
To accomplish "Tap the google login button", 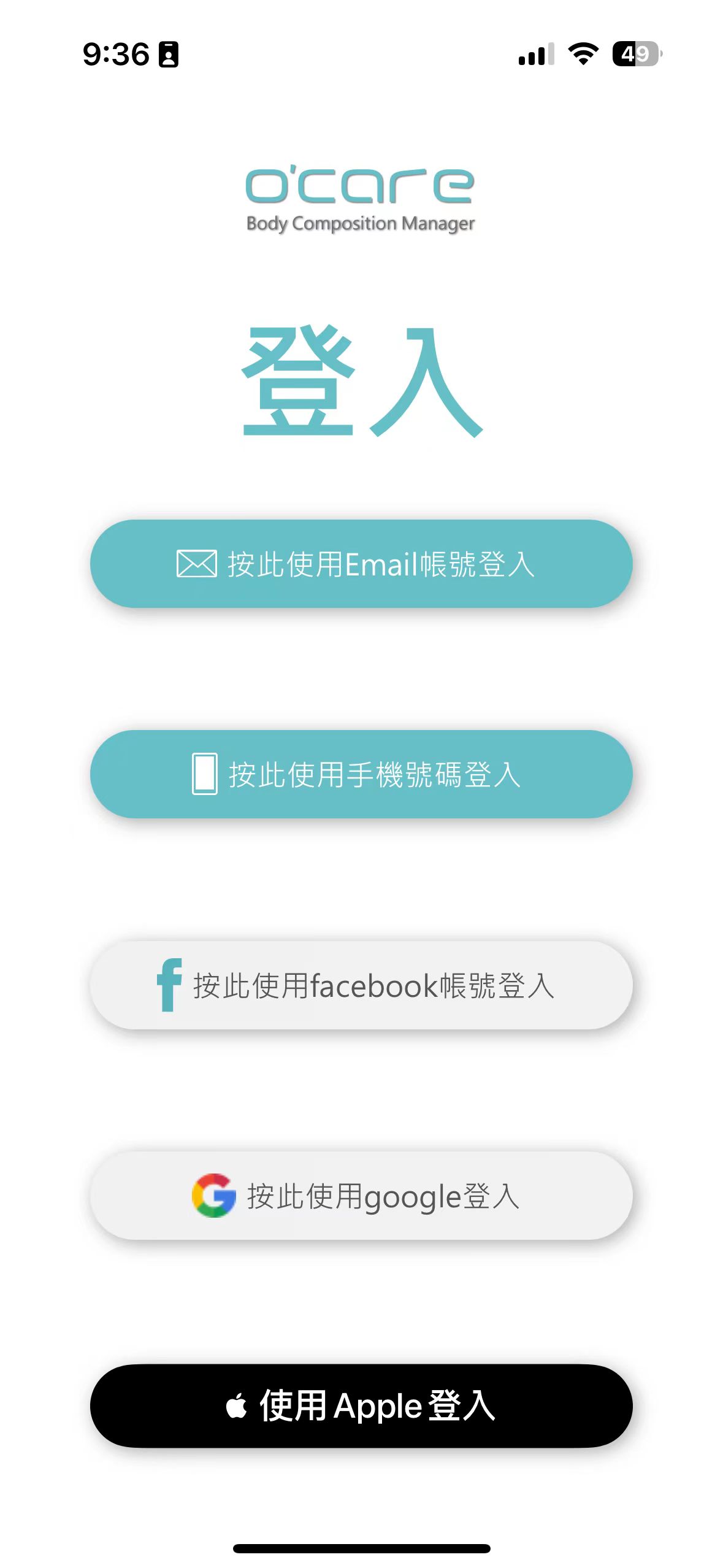I will click(x=361, y=1196).
